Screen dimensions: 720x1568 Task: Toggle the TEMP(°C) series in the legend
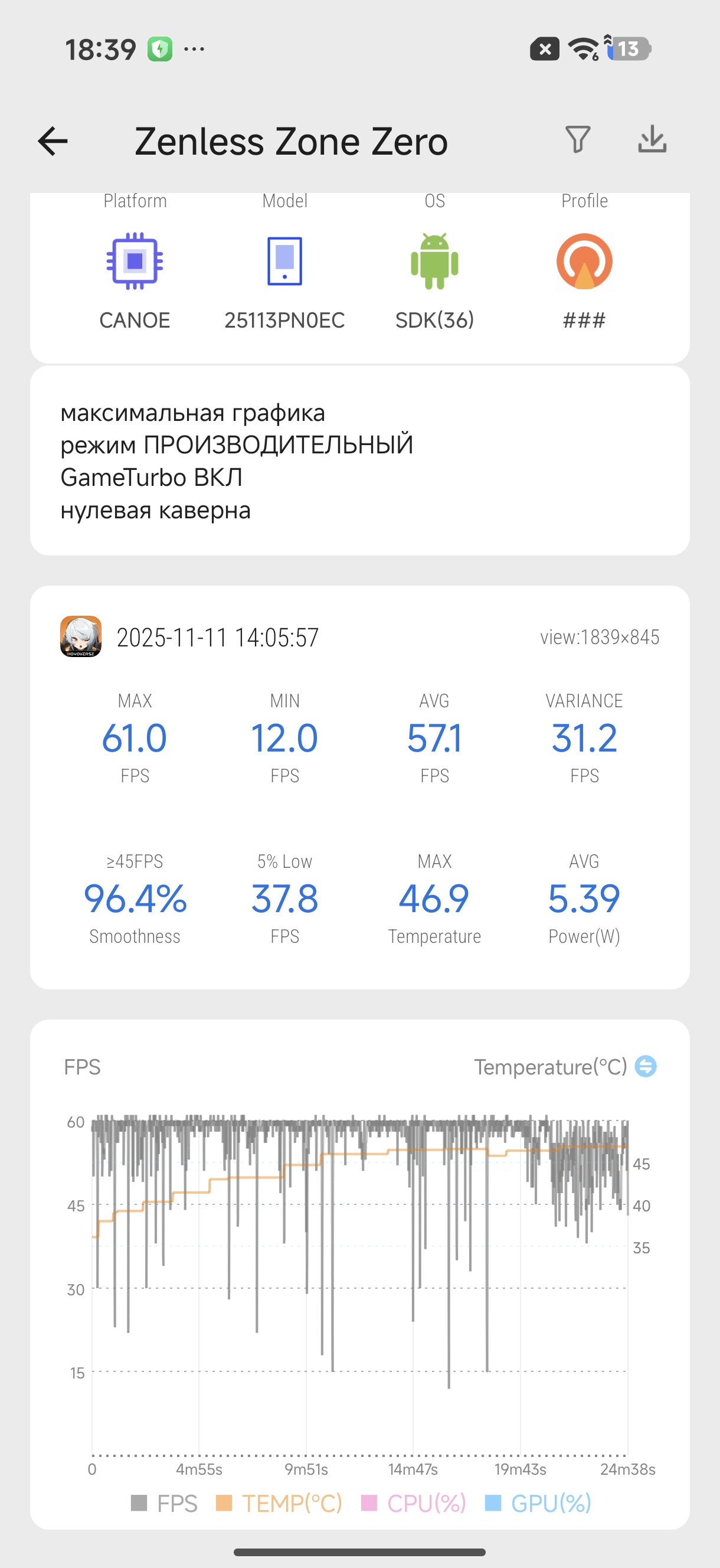[x=279, y=1503]
